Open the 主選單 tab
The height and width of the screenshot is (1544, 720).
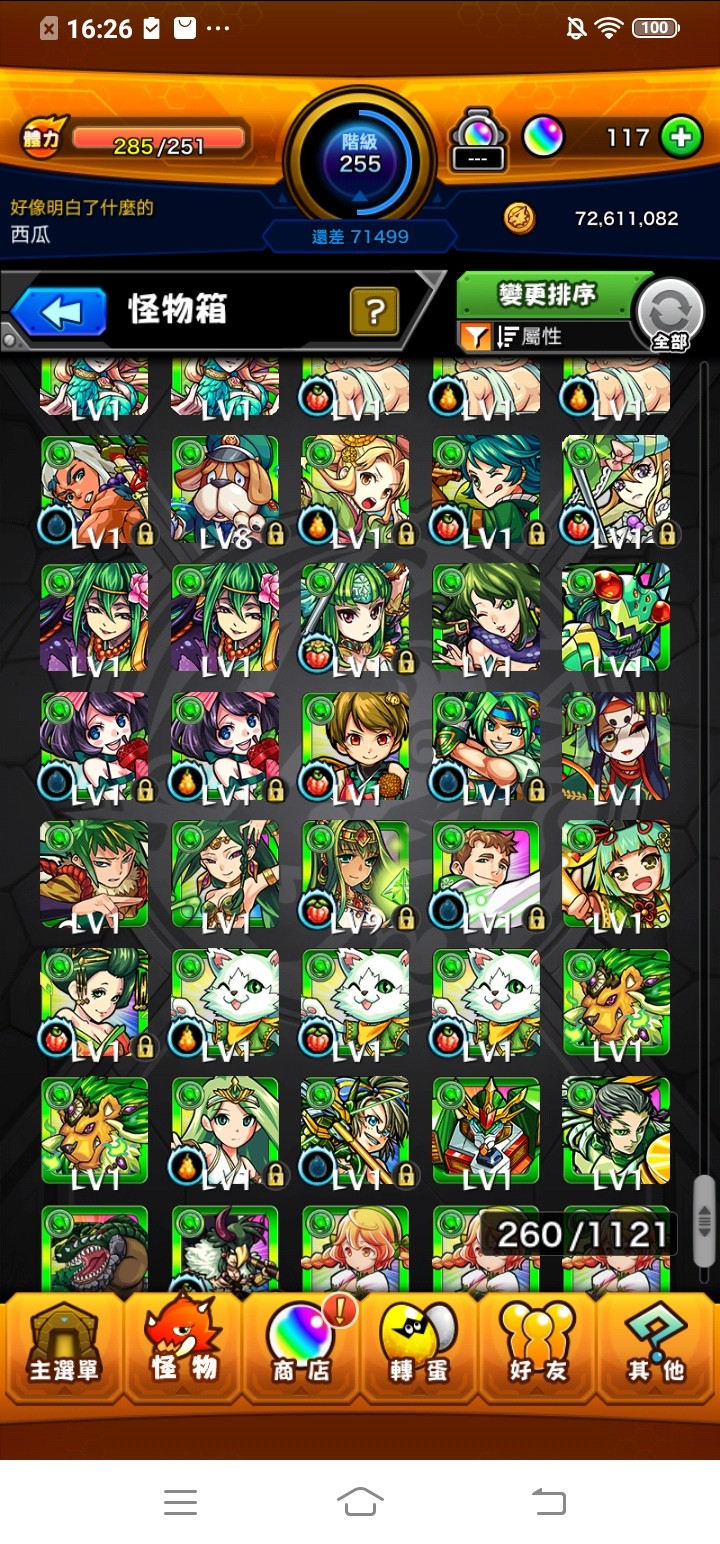point(63,1348)
